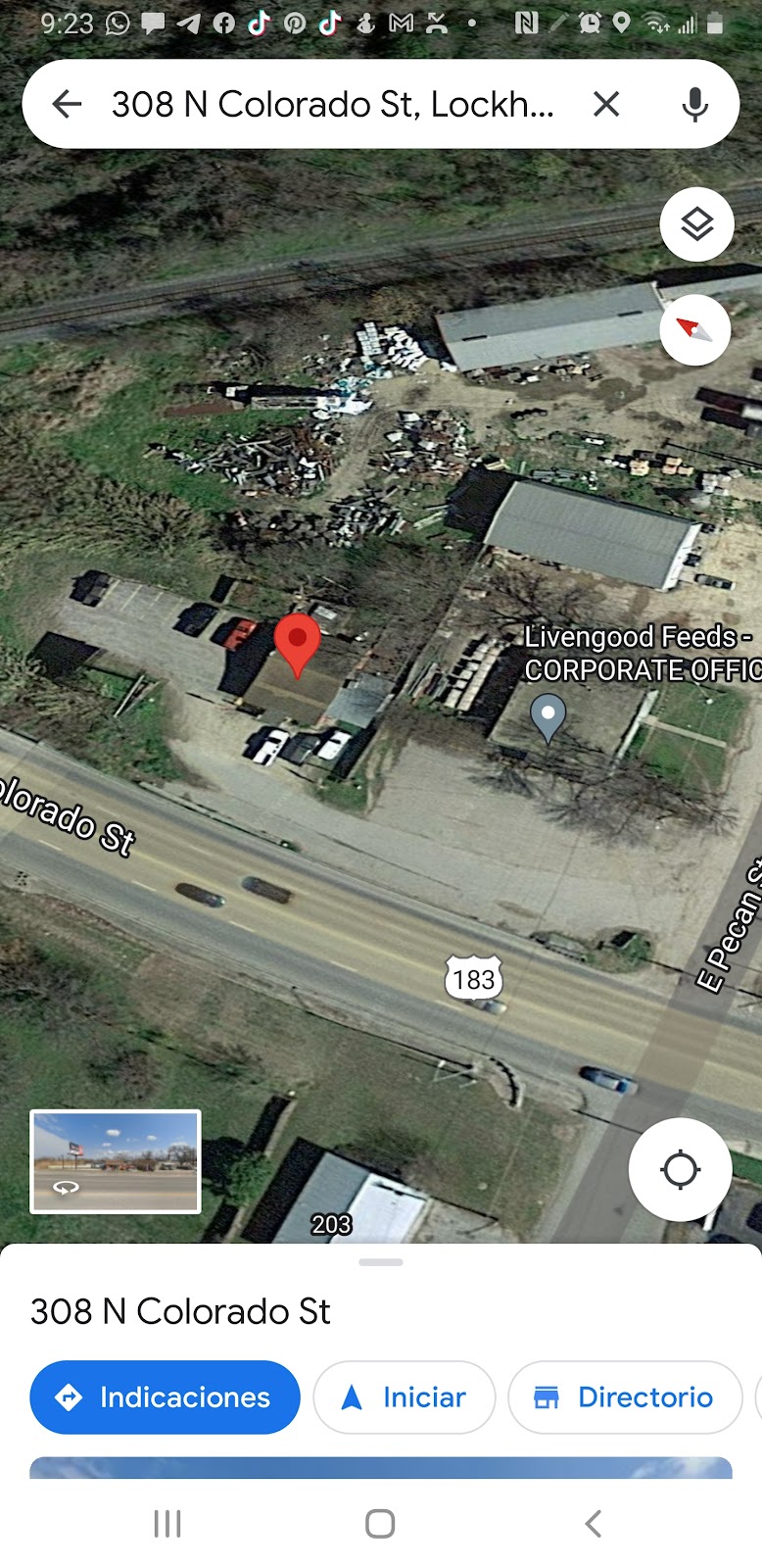Start navigation with Iniciar

coord(405,1397)
